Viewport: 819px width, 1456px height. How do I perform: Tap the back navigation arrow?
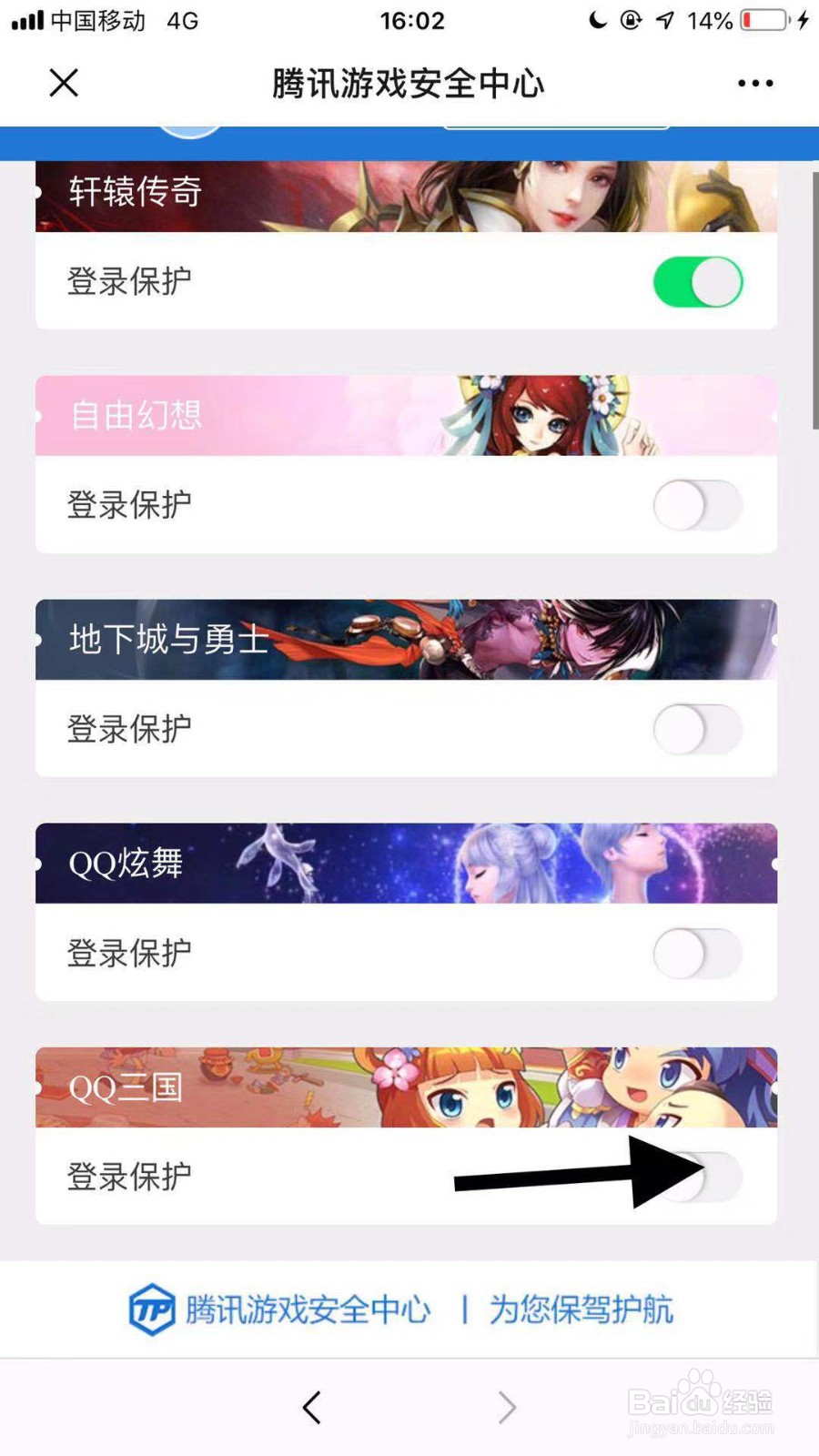point(311,1407)
